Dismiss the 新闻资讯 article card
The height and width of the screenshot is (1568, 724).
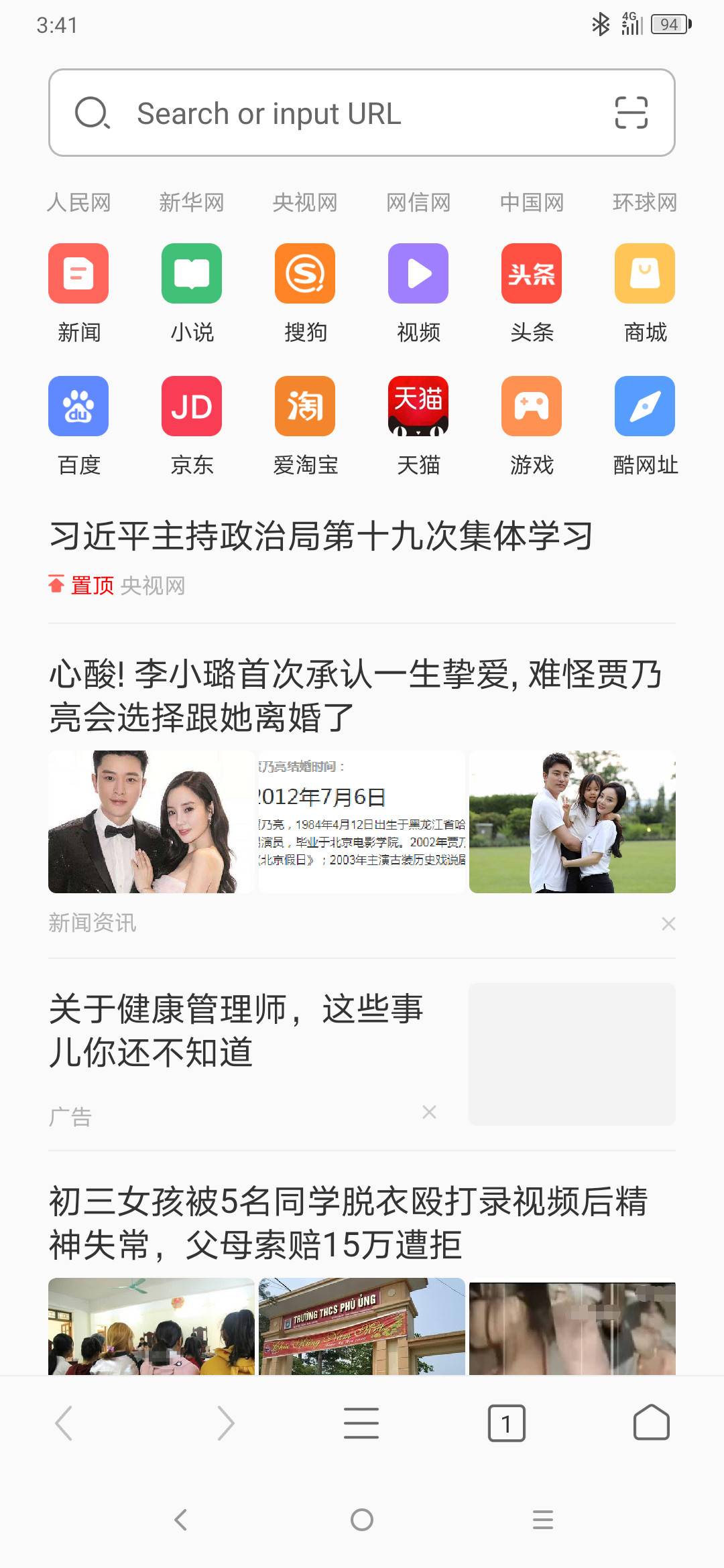point(668,924)
